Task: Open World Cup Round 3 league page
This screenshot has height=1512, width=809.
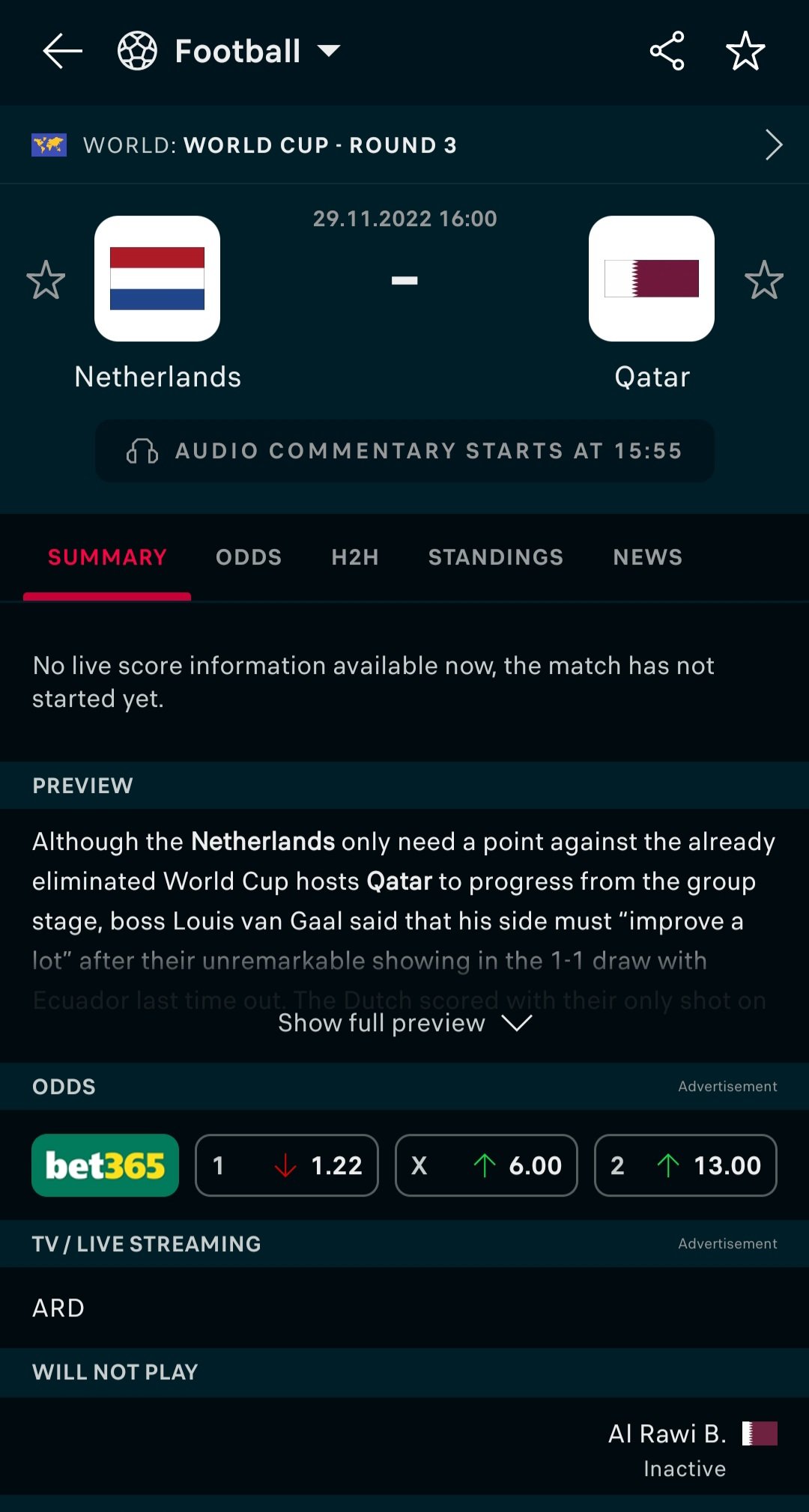Action: click(x=404, y=145)
